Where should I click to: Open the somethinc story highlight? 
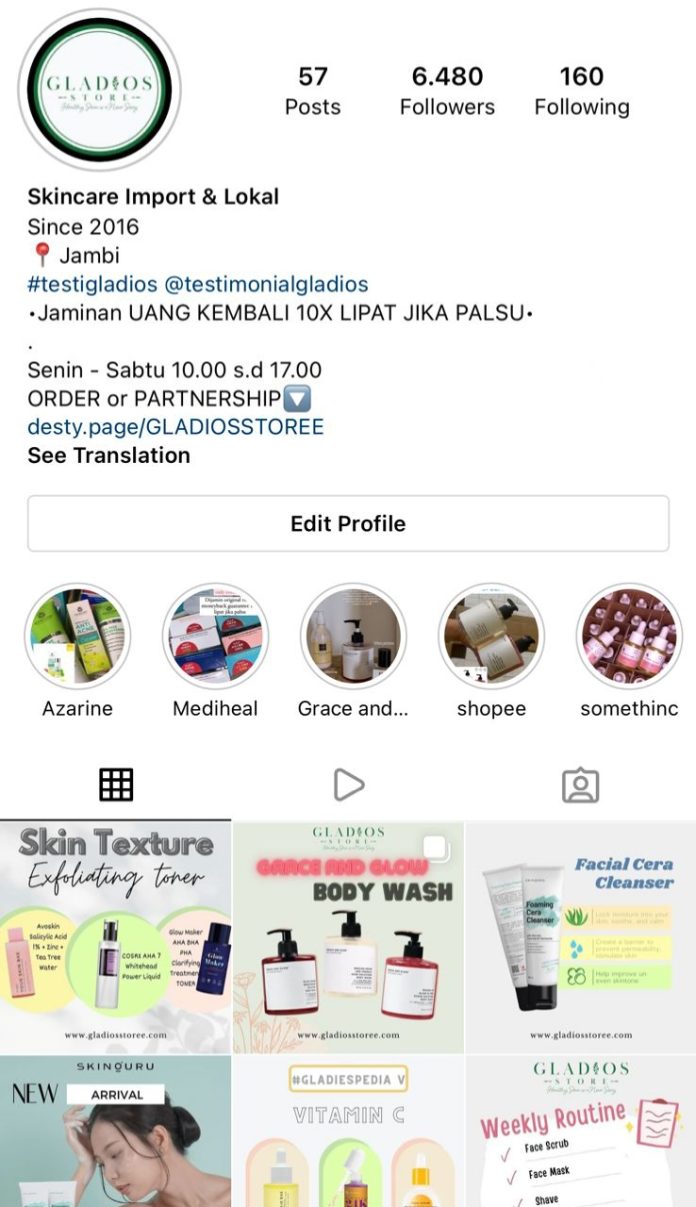(629, 637)
